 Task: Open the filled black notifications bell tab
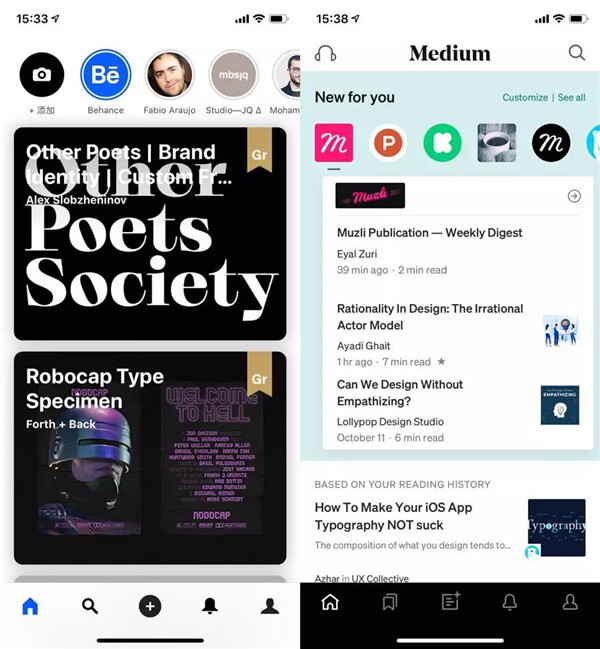[x=210, y=606]
